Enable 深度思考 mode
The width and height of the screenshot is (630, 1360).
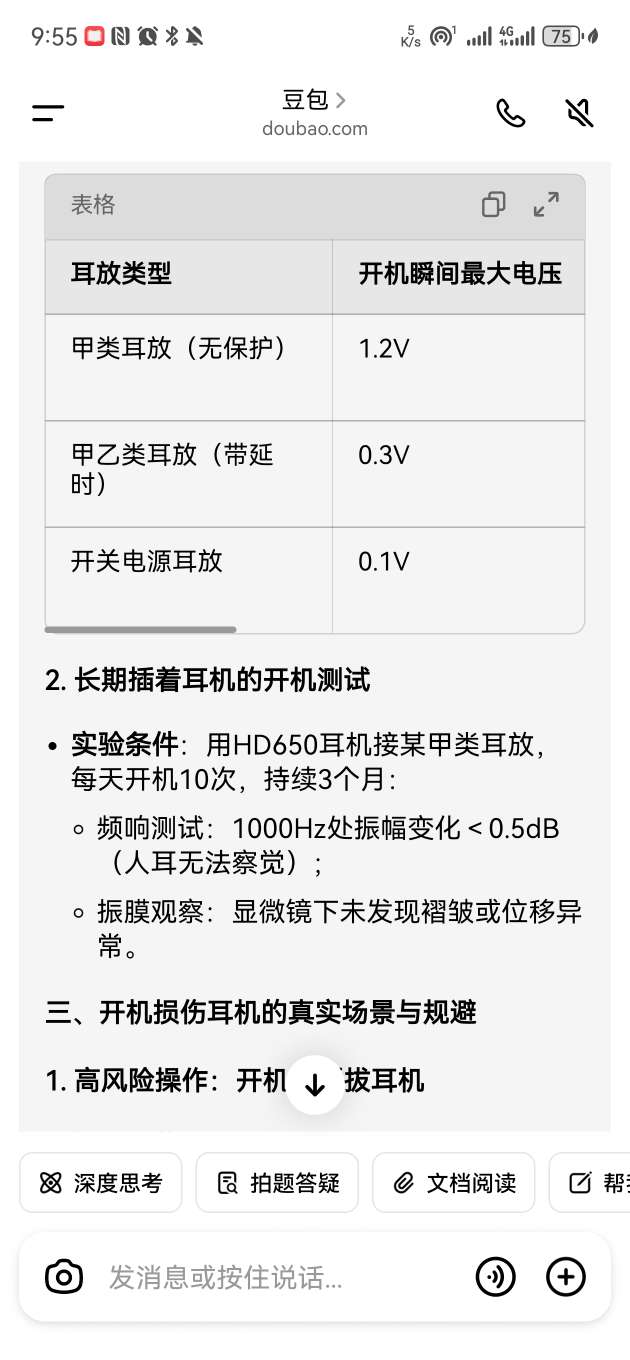(101, 1183)
